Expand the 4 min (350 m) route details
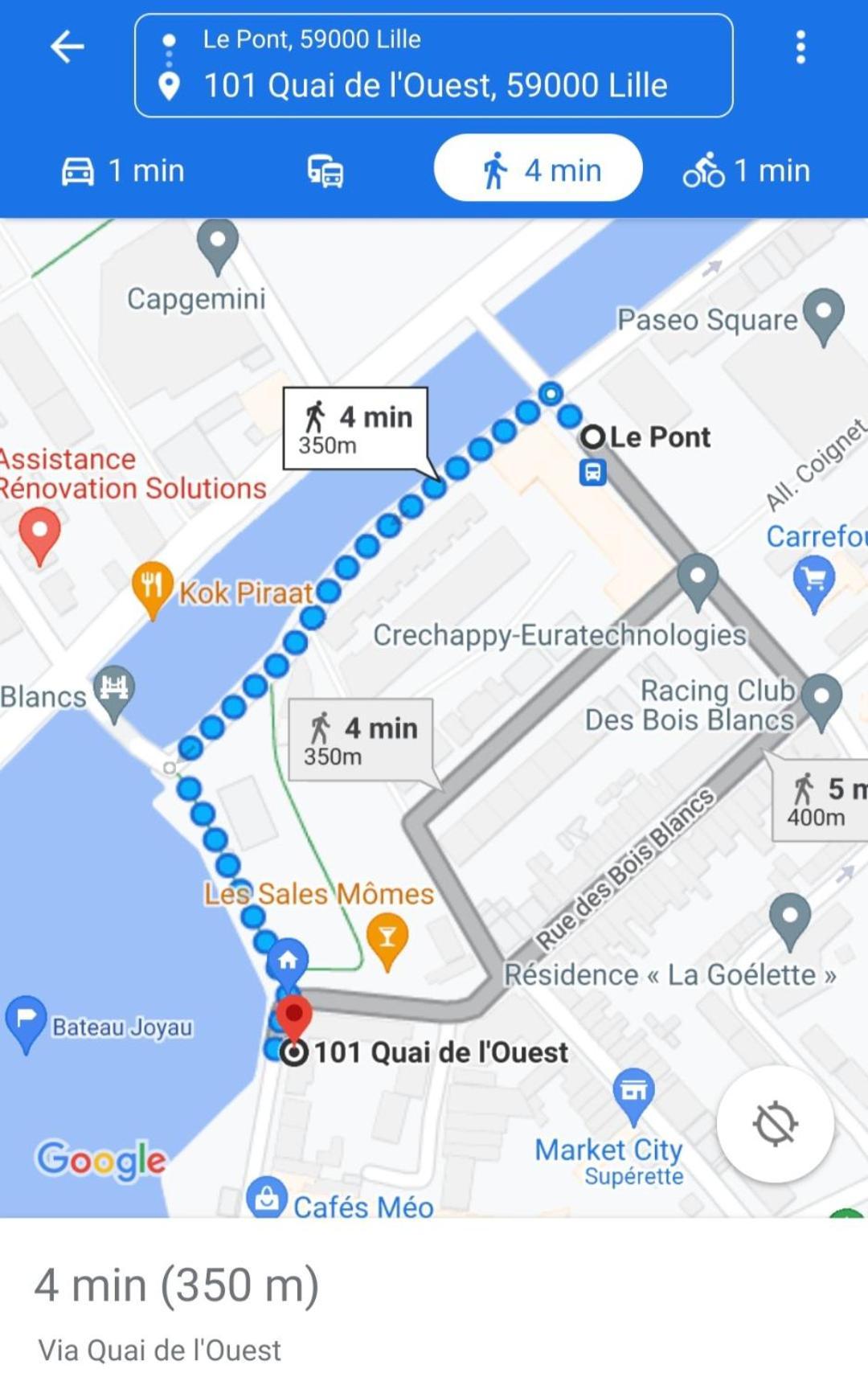Image resolution: width=868 pixels, height=1390 pixels. pos(177,1285)
